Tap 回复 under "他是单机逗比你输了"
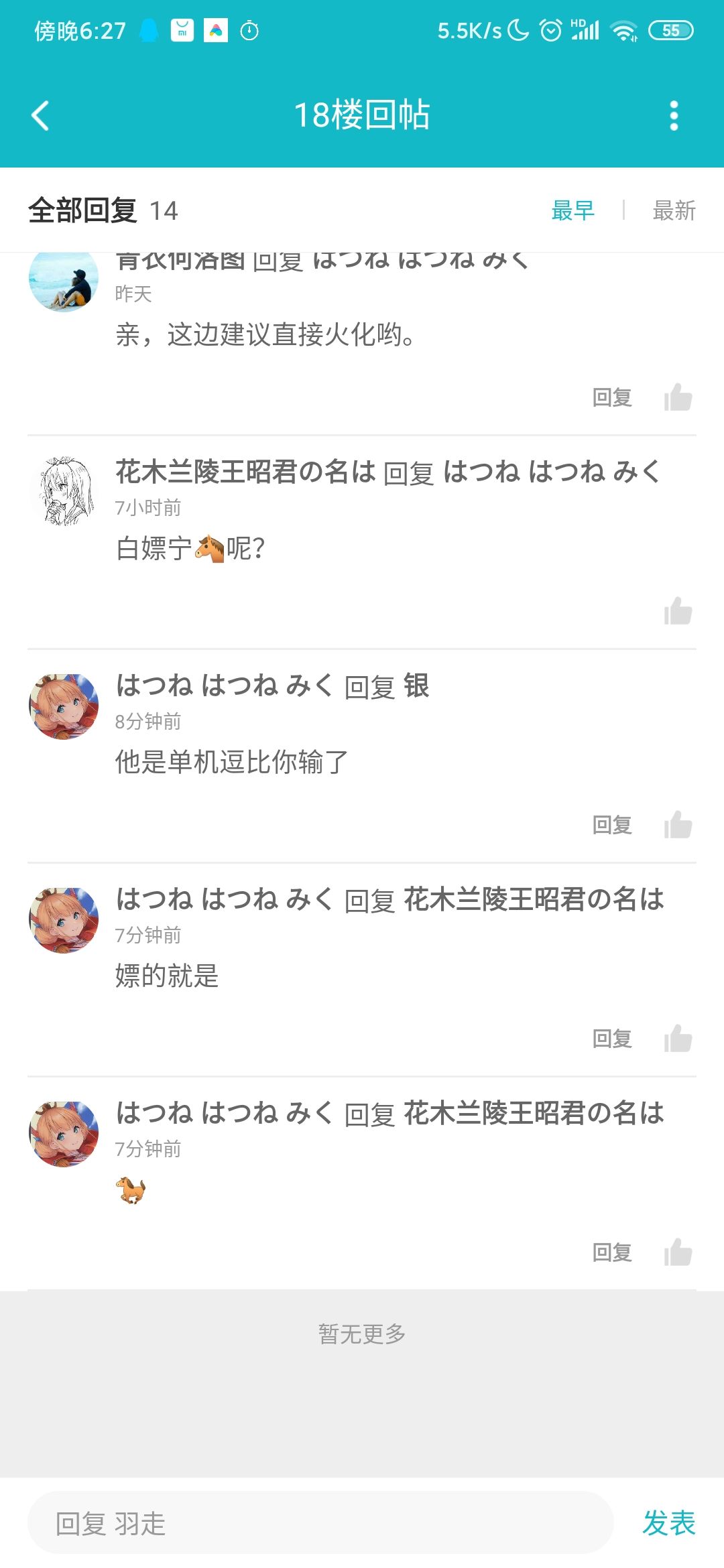 pos(611,825)
